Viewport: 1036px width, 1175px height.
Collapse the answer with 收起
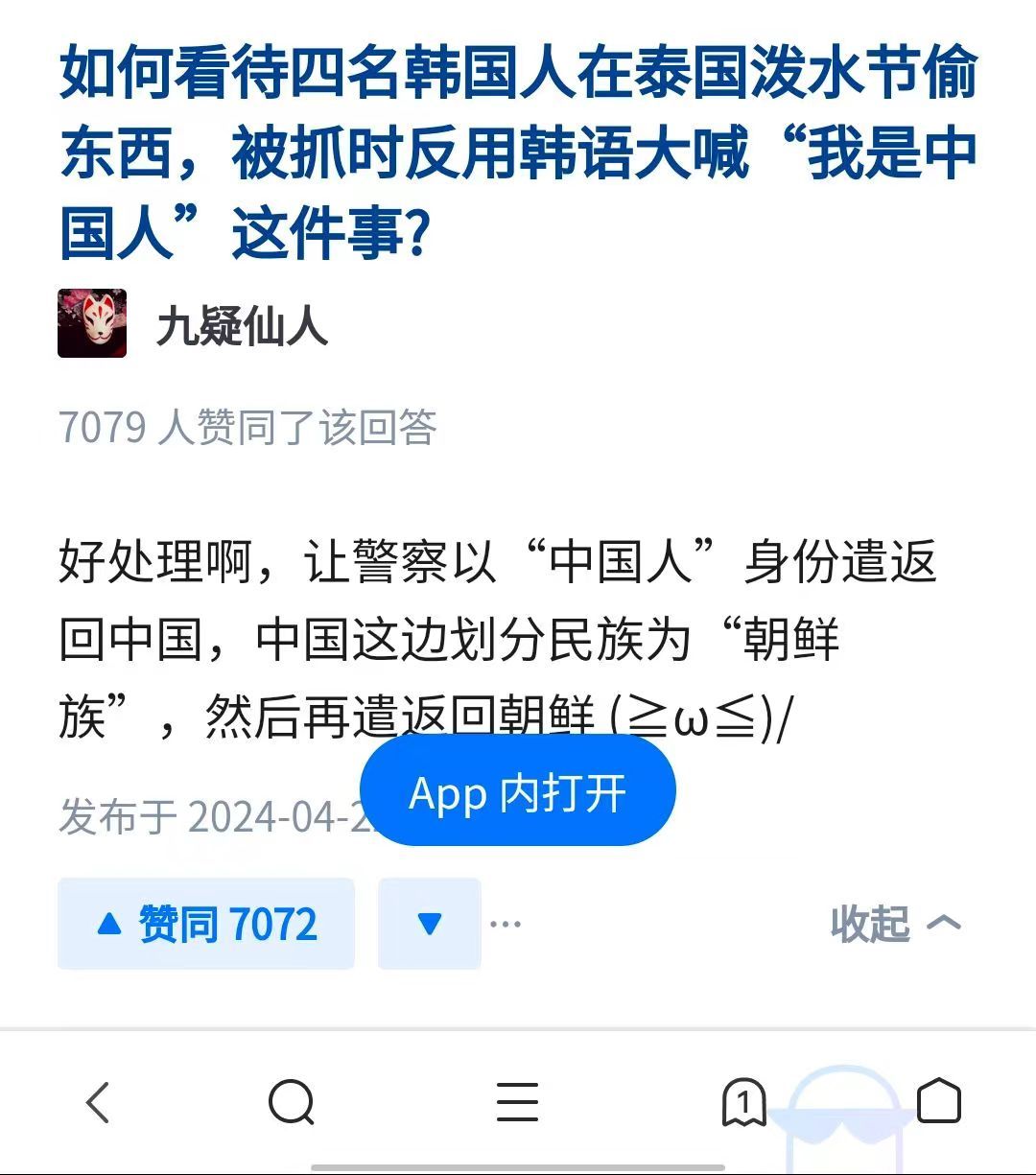coord(894,924)
